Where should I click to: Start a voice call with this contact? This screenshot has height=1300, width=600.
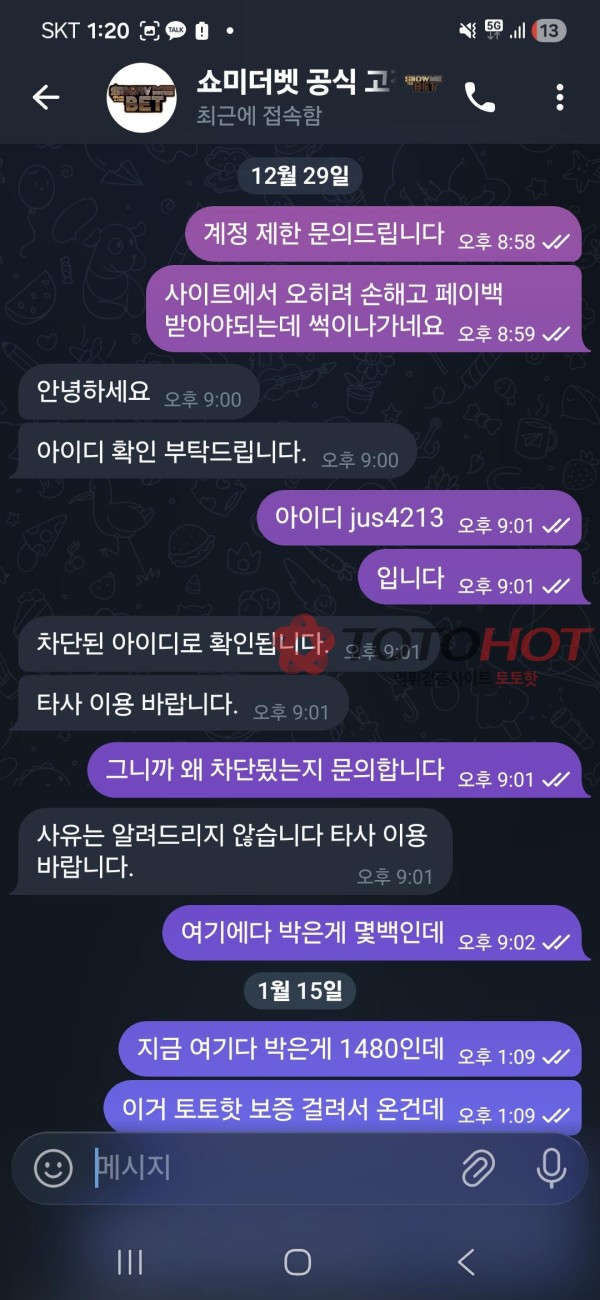pos(480,97)
